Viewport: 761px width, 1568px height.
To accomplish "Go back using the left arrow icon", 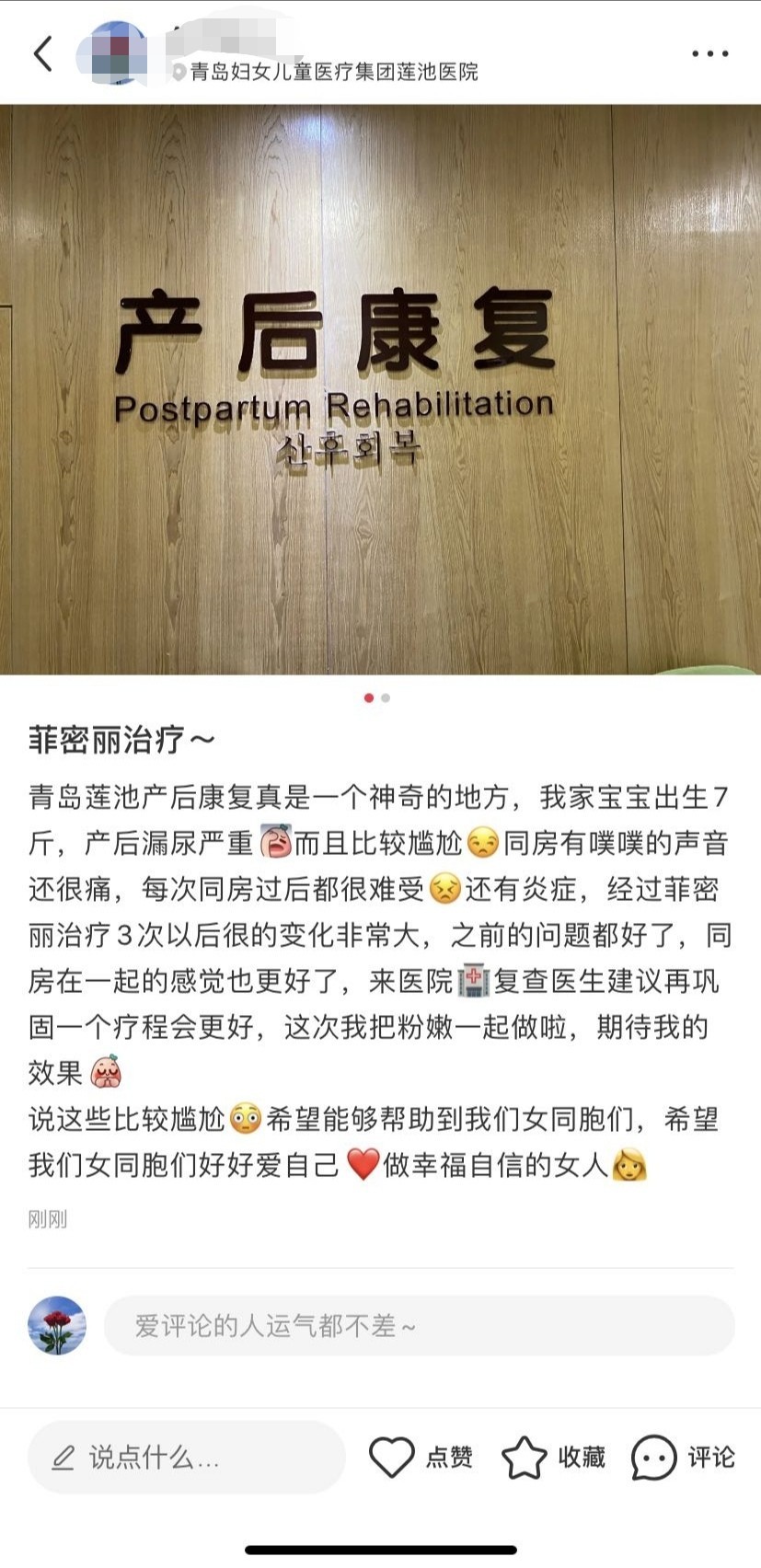I will pyautogui.click(x=41, y=52).
